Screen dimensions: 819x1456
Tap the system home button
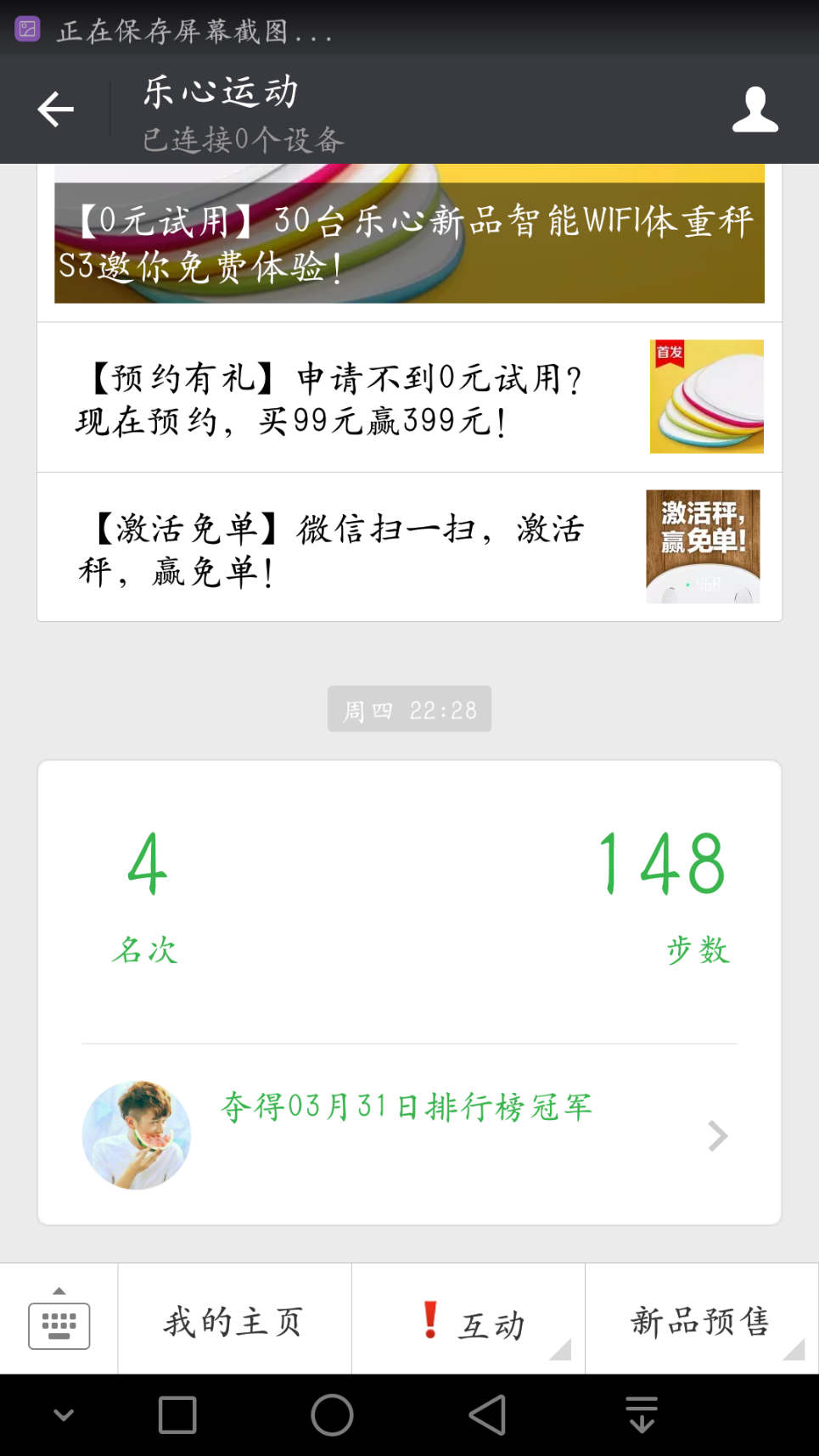point(332,1415)
